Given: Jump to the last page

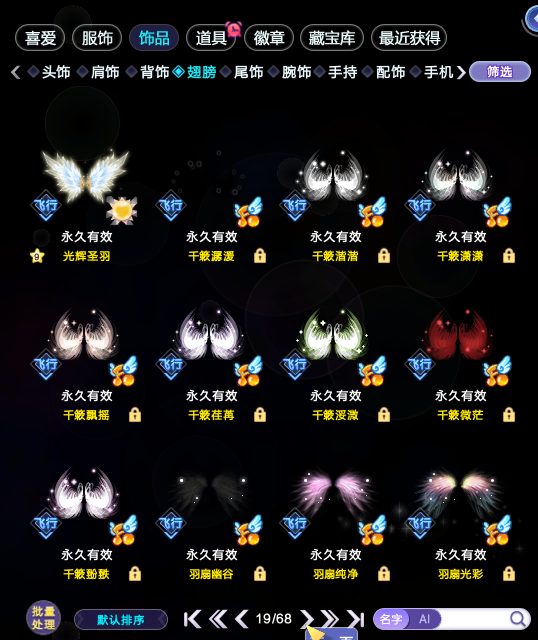Looking at the screenshot, I should [x=356, y=619].
